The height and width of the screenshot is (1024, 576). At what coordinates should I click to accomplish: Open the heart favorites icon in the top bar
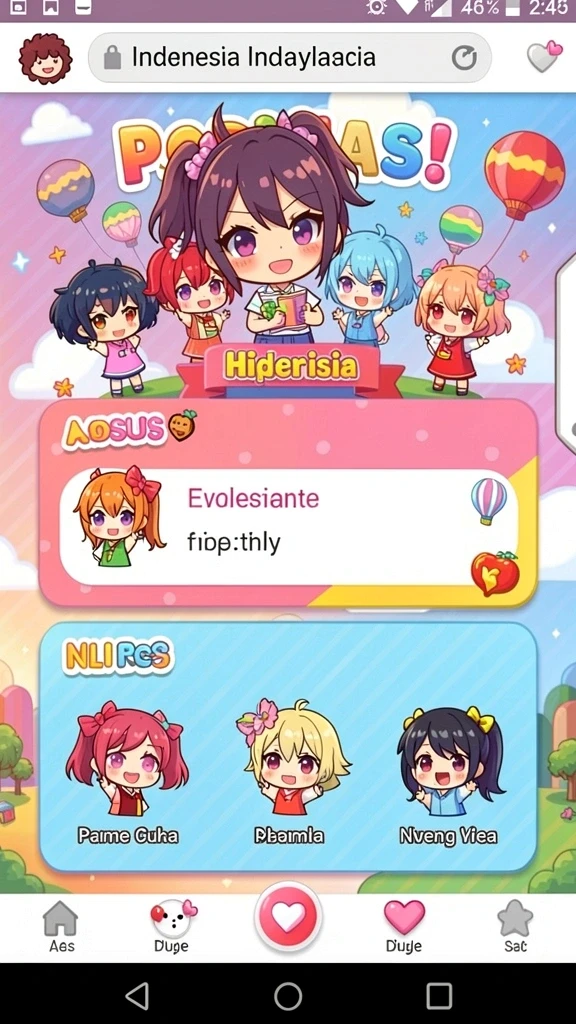tap(544, 57)
